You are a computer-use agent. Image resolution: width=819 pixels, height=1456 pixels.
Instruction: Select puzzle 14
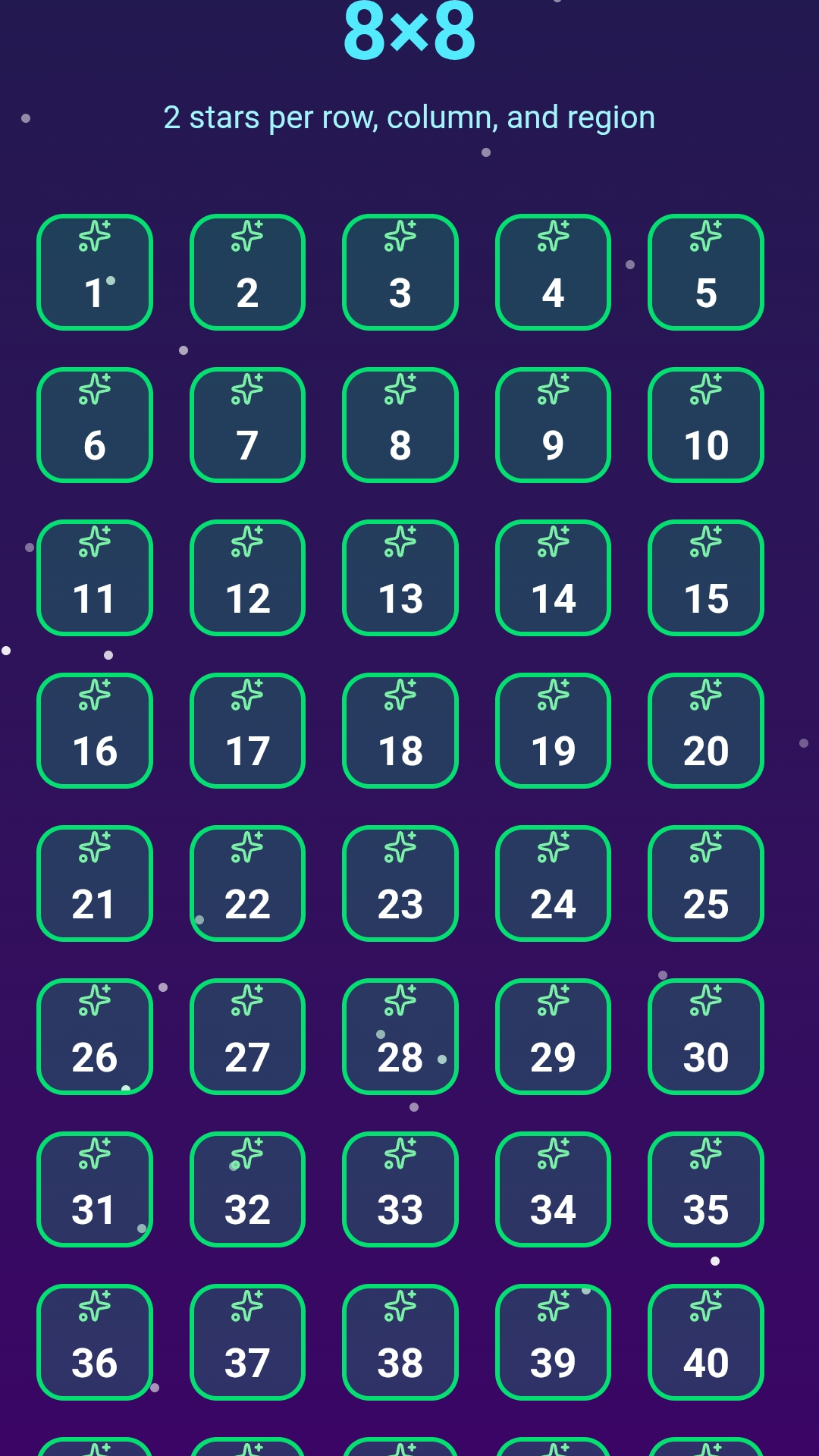click(x=553, y=578)
